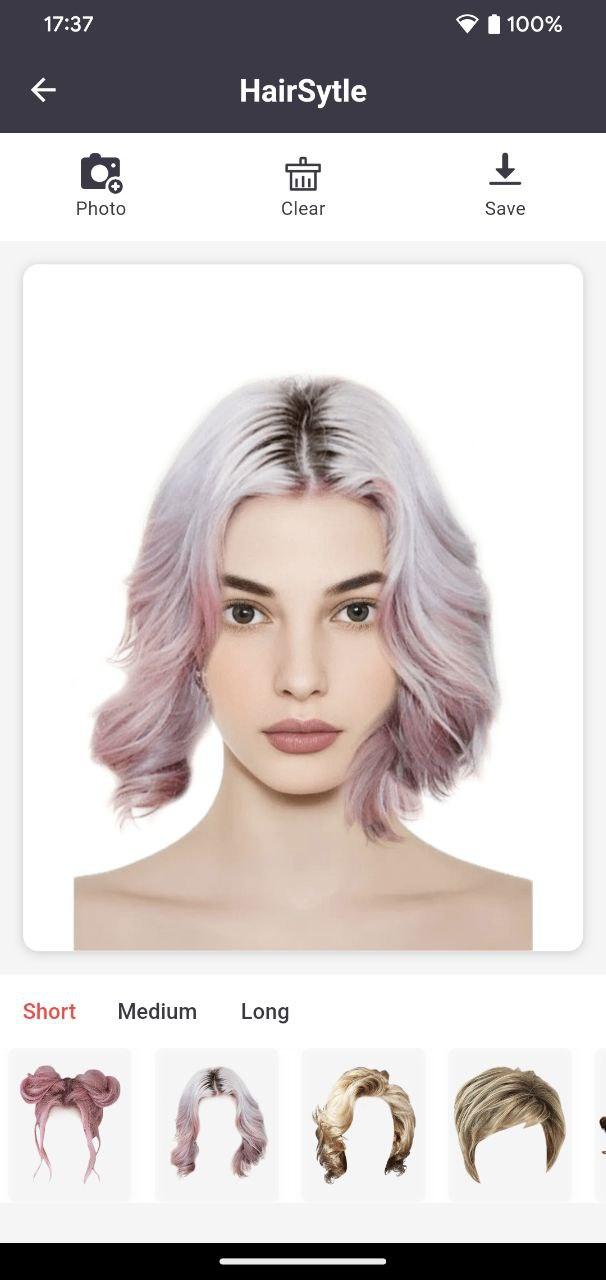The width and height of the screenshot is (606, 1280).
Task: Choose the pink space buns hairstyle
Action: (70, 1124)
